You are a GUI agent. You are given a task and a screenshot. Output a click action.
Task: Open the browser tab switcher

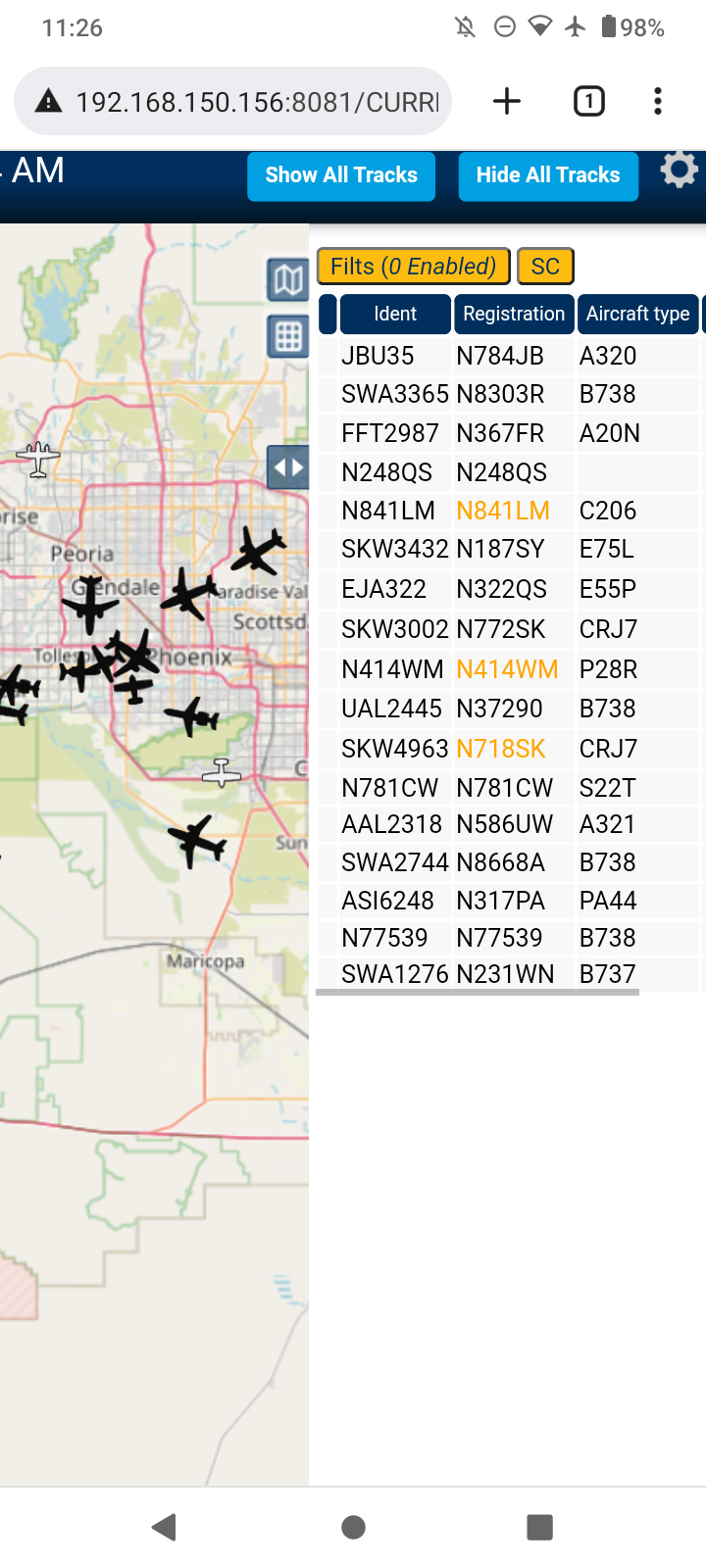coord(589,101)
